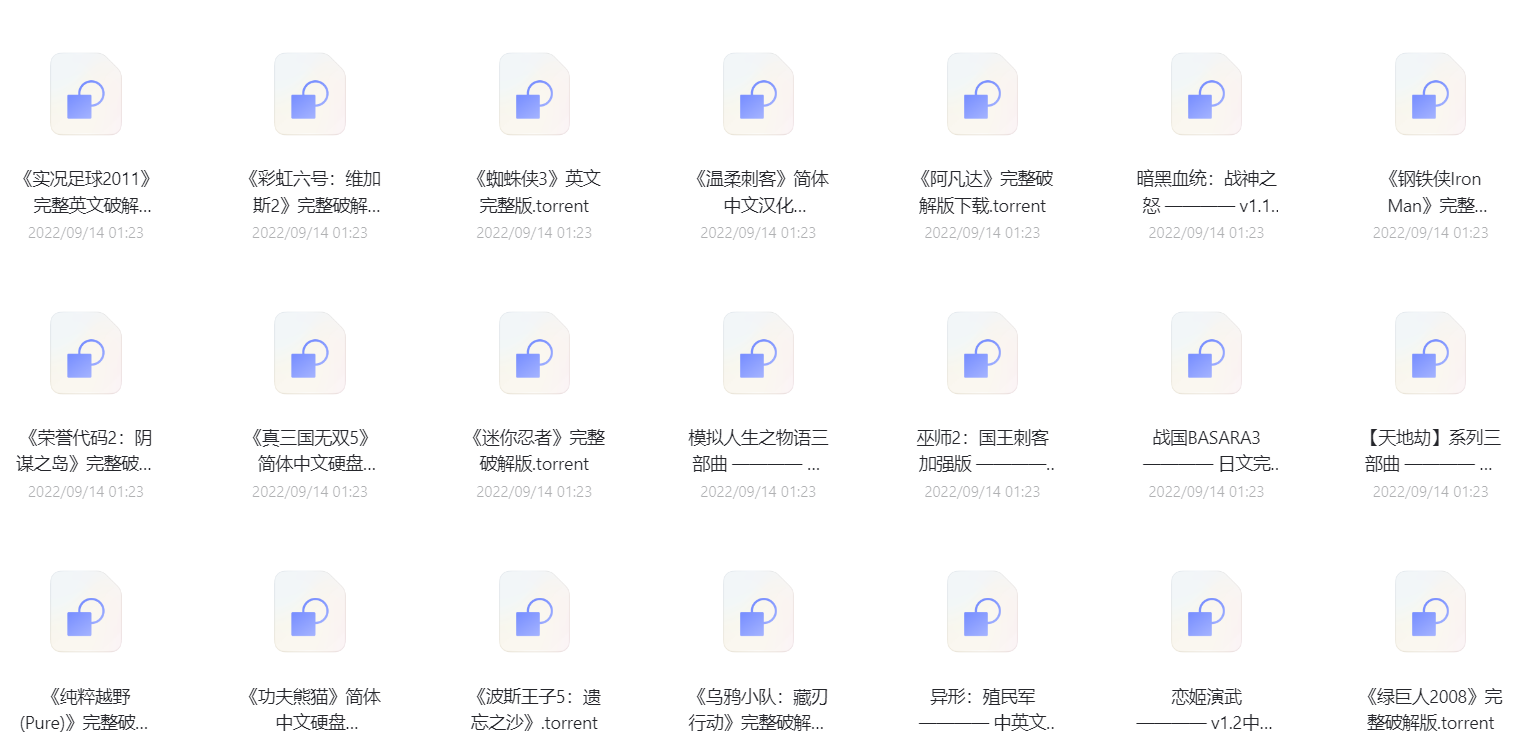Select the 《乌鸦小队：藏刃行动》 file
Viewport: 1532px width, 740px height.
pos(758,612)
